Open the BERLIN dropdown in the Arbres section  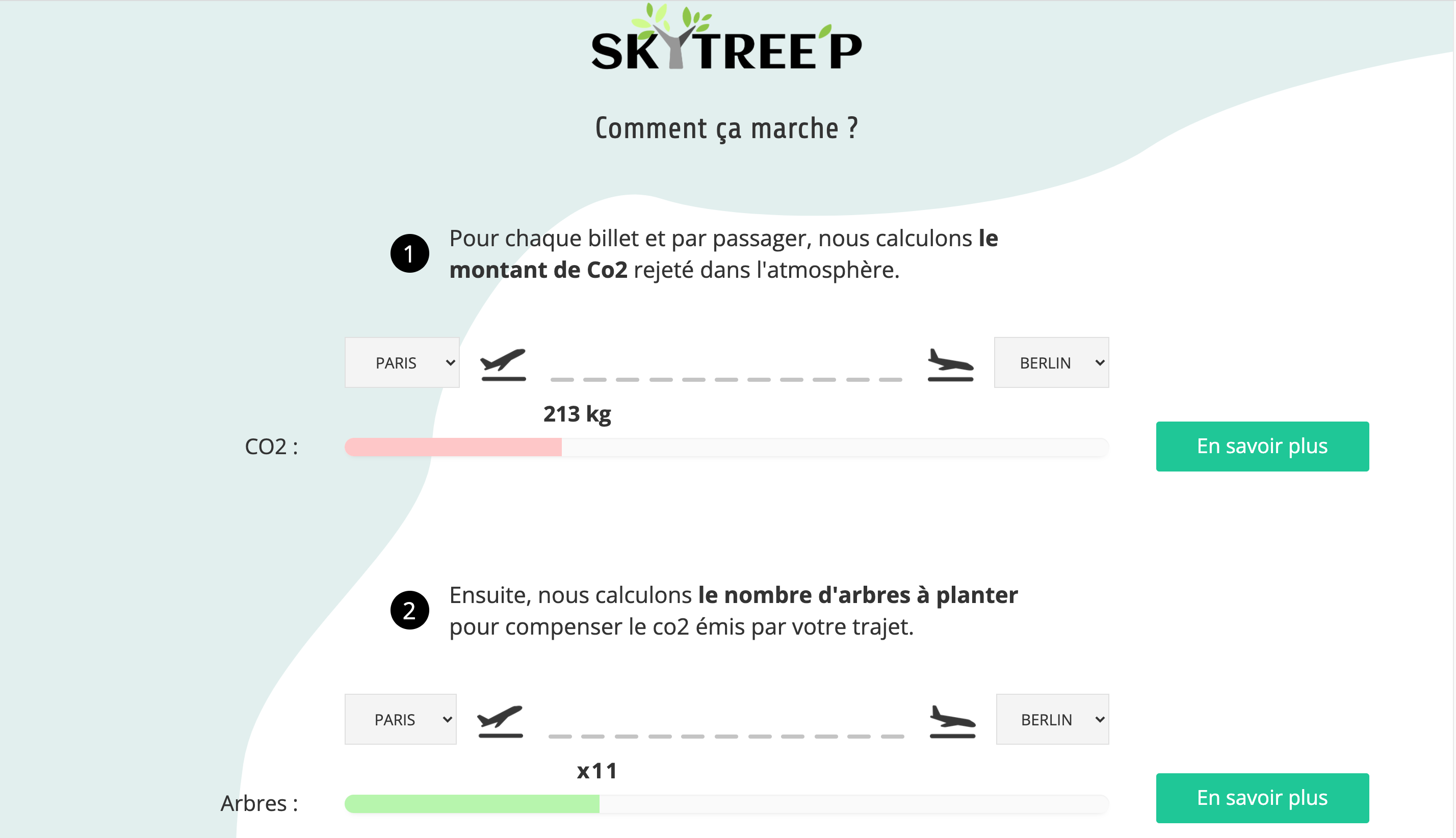(x=1052, y=719)
